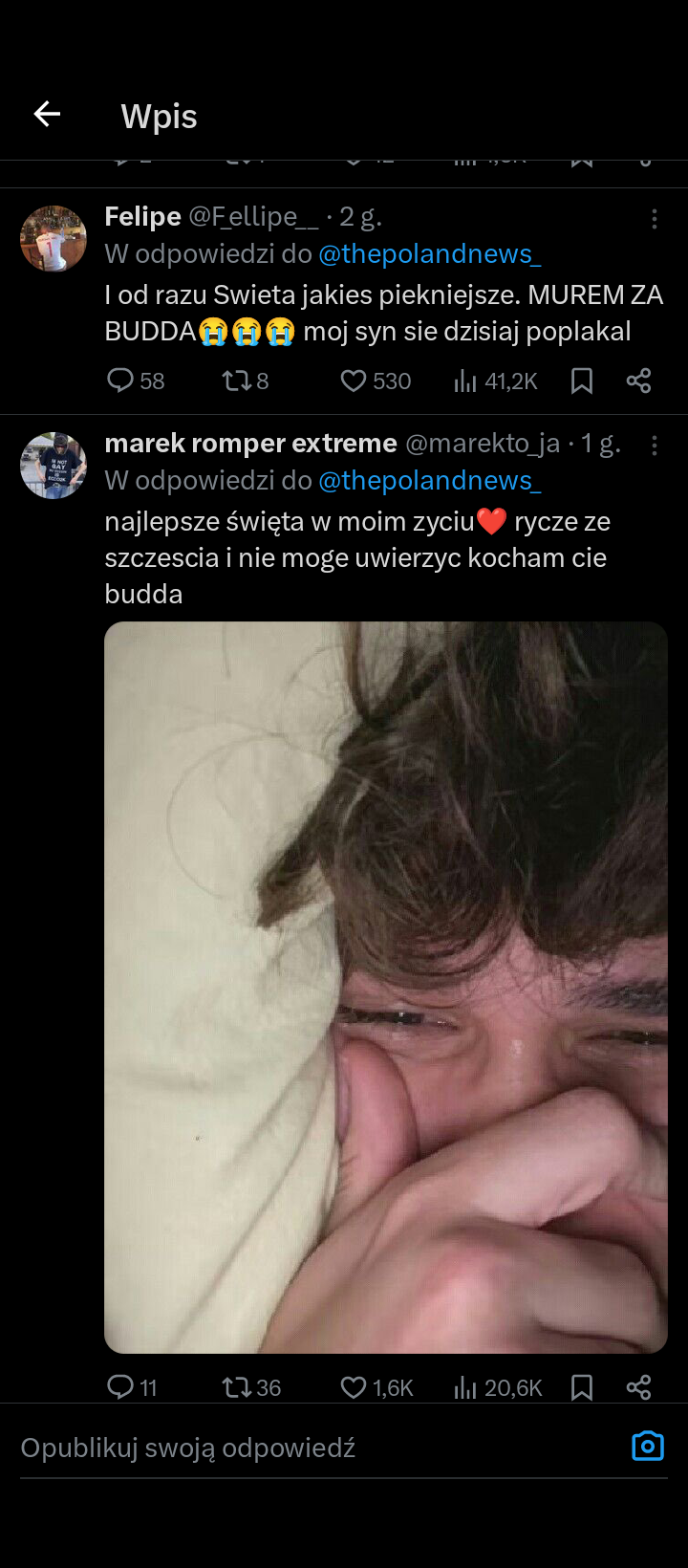Viewport: 688px width, 1568px height.
Task: Open marek romper extreme's profile avatar
Action: pos(54,466)
